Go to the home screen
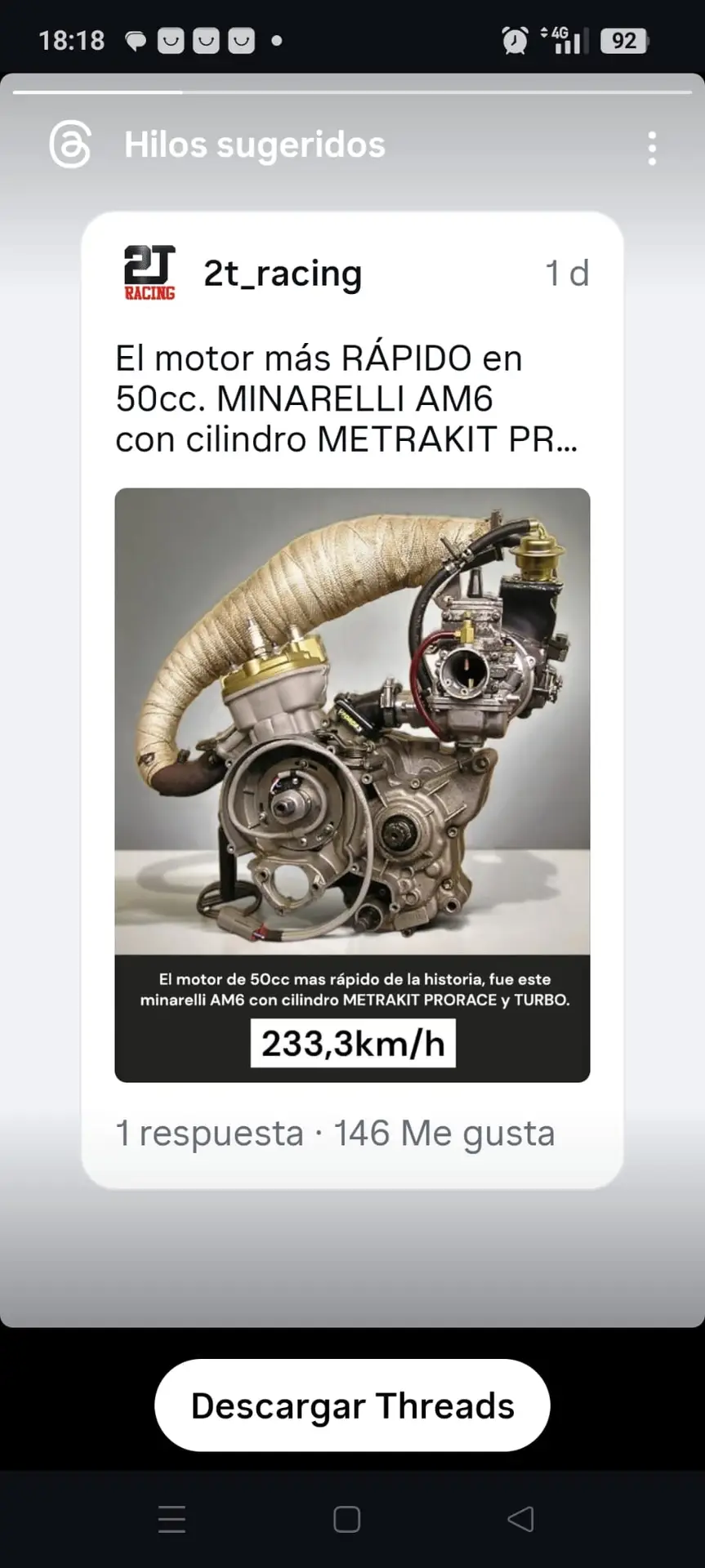Image resolution: width=705 pixels, height=1568 pixels. point(346,1519)
